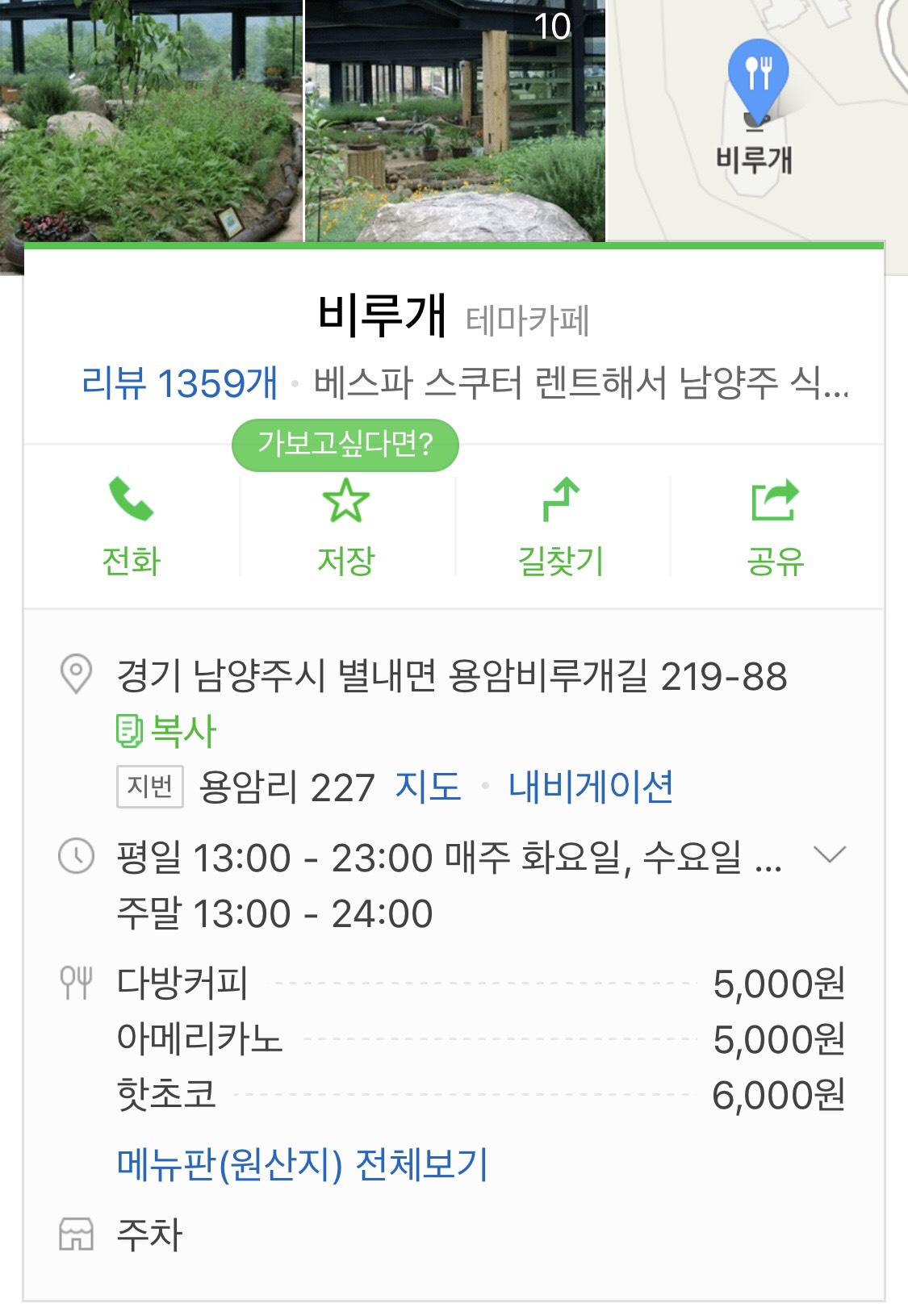Copy the address with 복사
Viewport: 908px width, 1316px height.
(x=167, y=731)
